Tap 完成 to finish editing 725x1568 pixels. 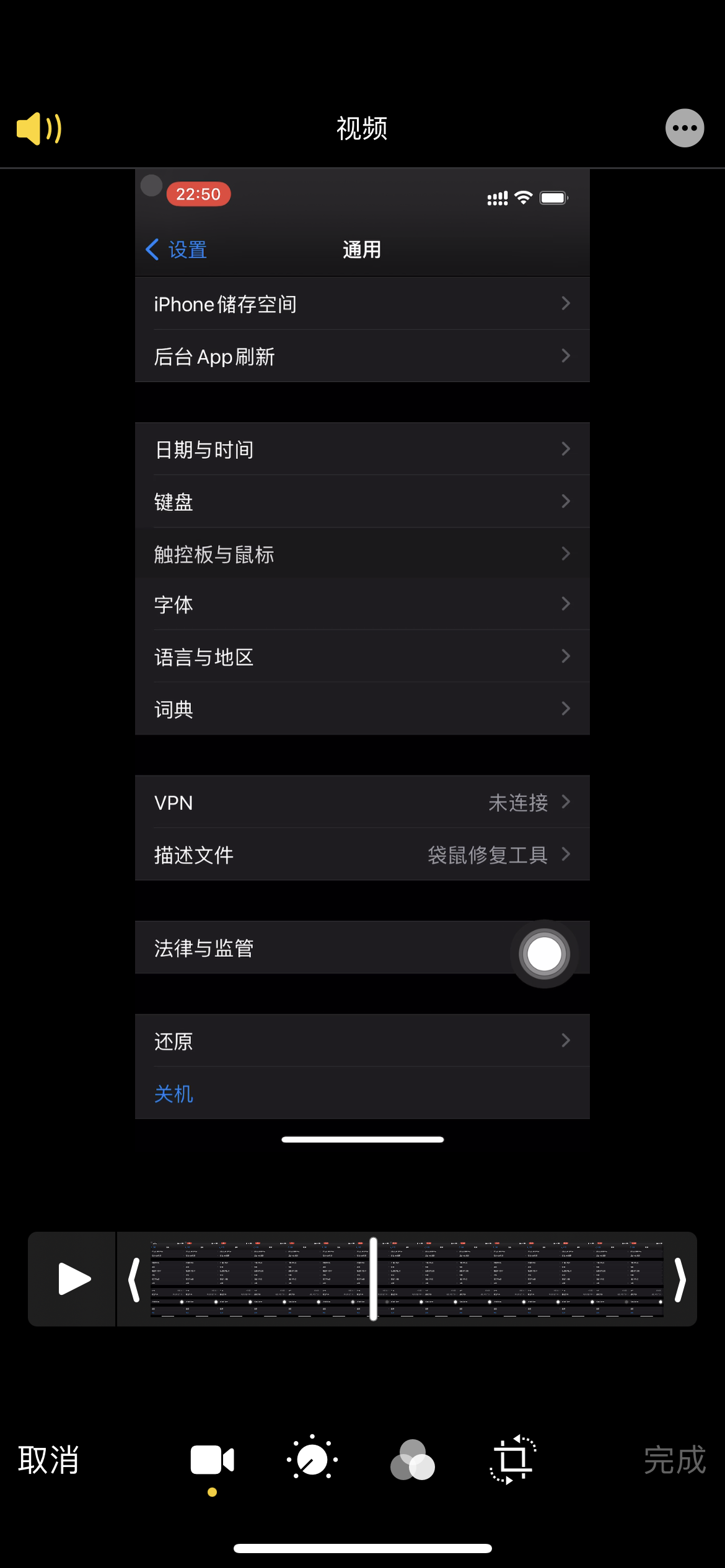[x=674, y=1460]
